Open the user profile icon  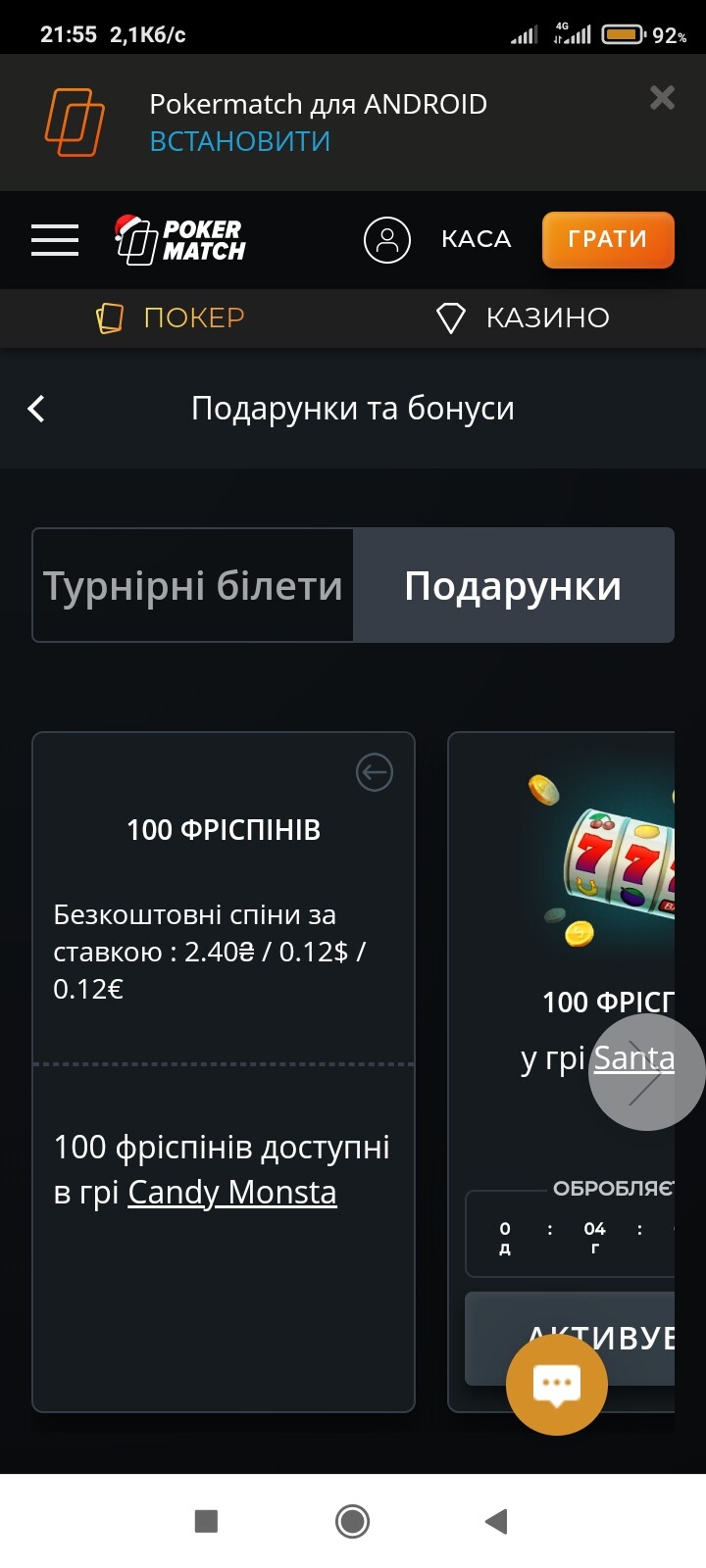387,239
